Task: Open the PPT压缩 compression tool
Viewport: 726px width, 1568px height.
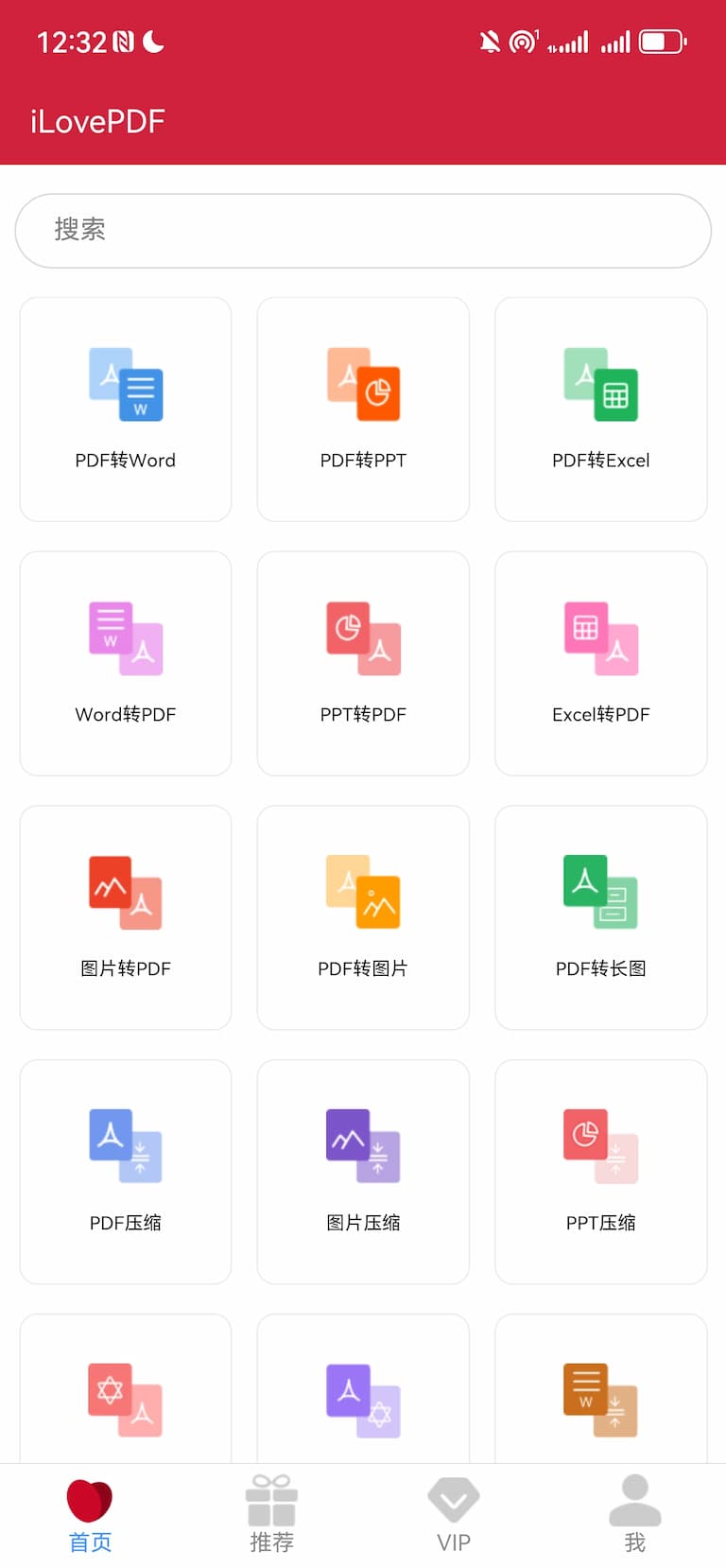Action: coord(600,1172)
